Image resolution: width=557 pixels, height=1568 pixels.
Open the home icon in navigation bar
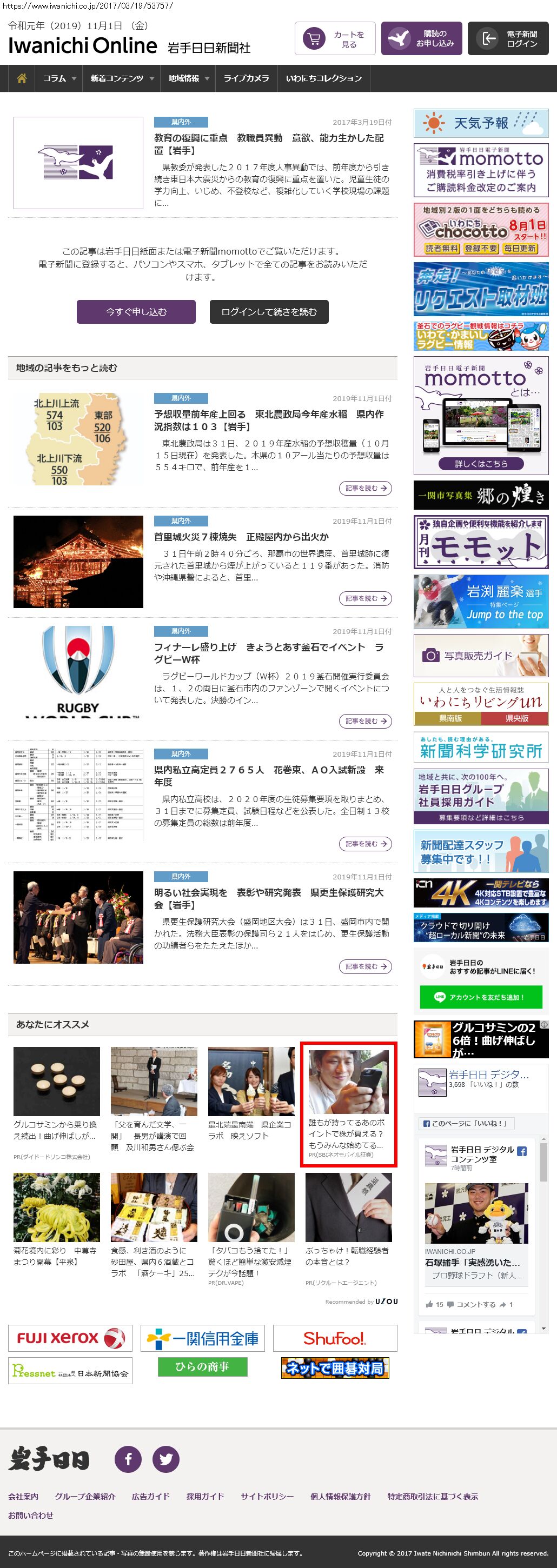point(22,78)
